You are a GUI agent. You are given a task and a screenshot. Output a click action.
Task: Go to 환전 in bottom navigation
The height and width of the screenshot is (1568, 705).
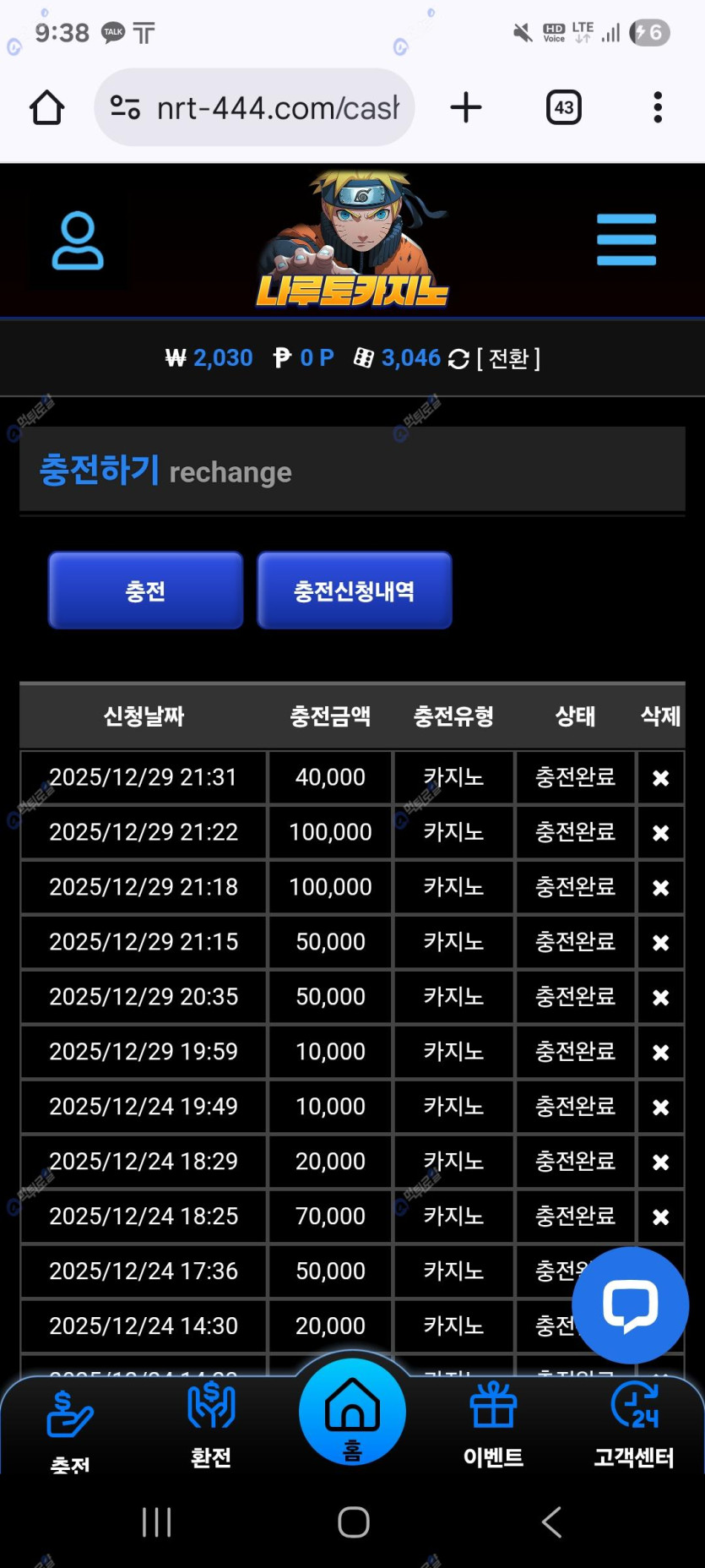[x=211, y=1423]
